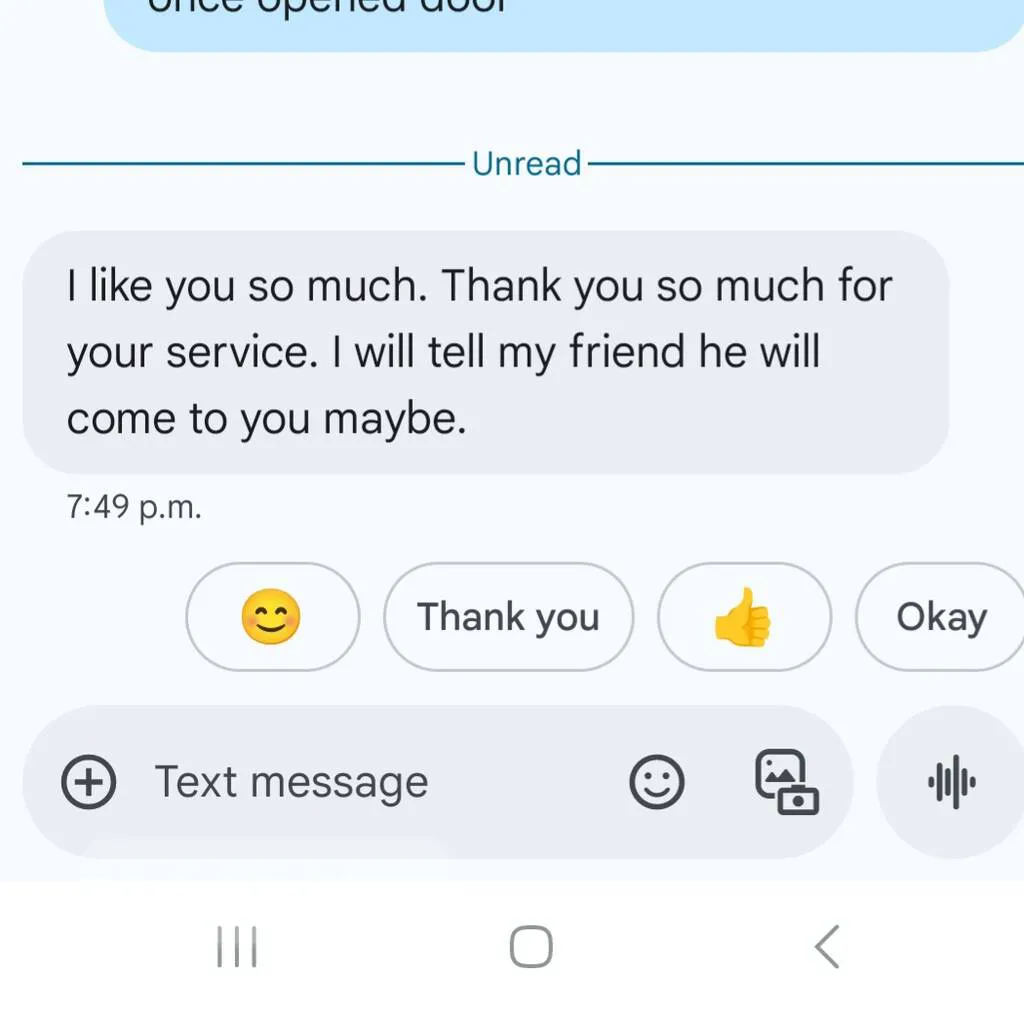
Task: Attach a photo from gallery or camera
Action: [785, 781]
